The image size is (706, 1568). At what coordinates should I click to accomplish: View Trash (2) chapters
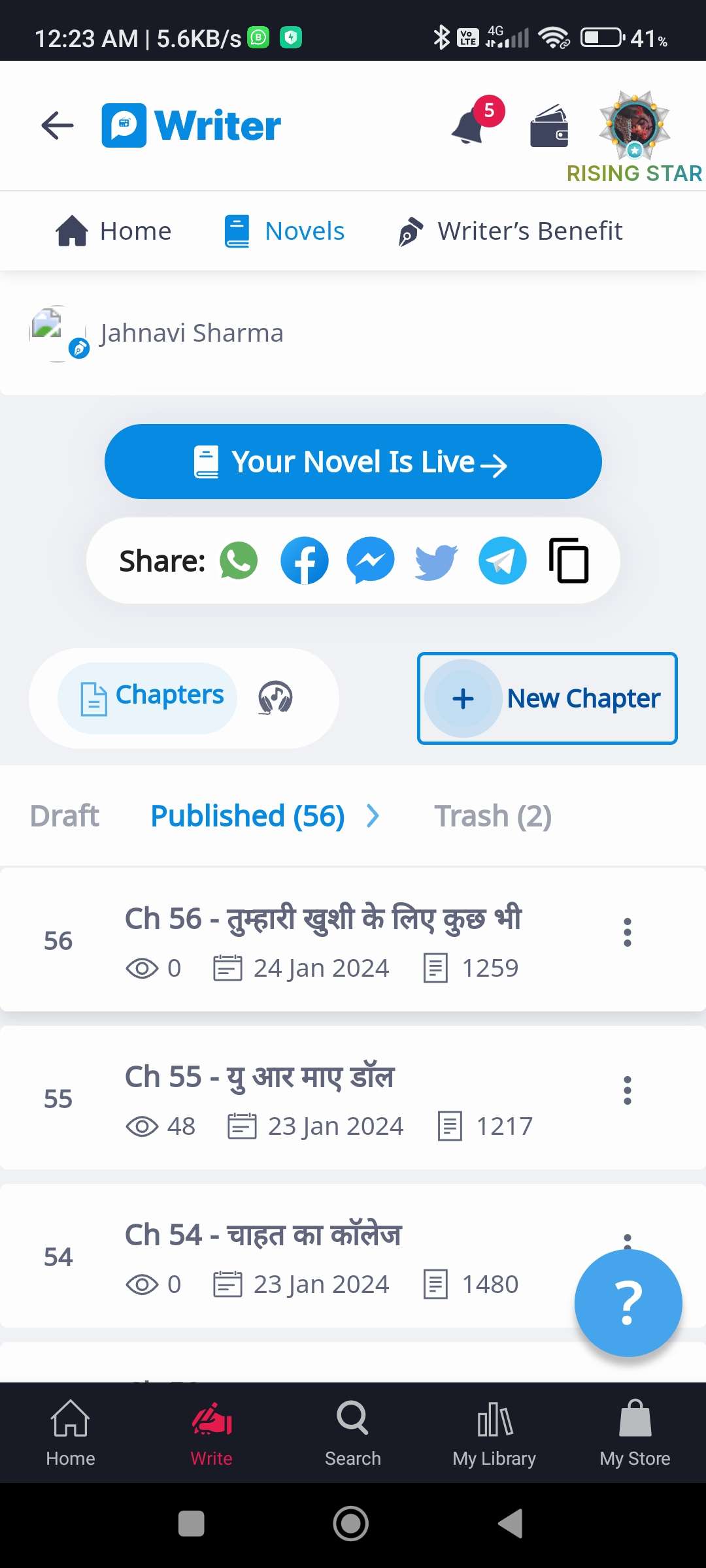tap(493, 816)
